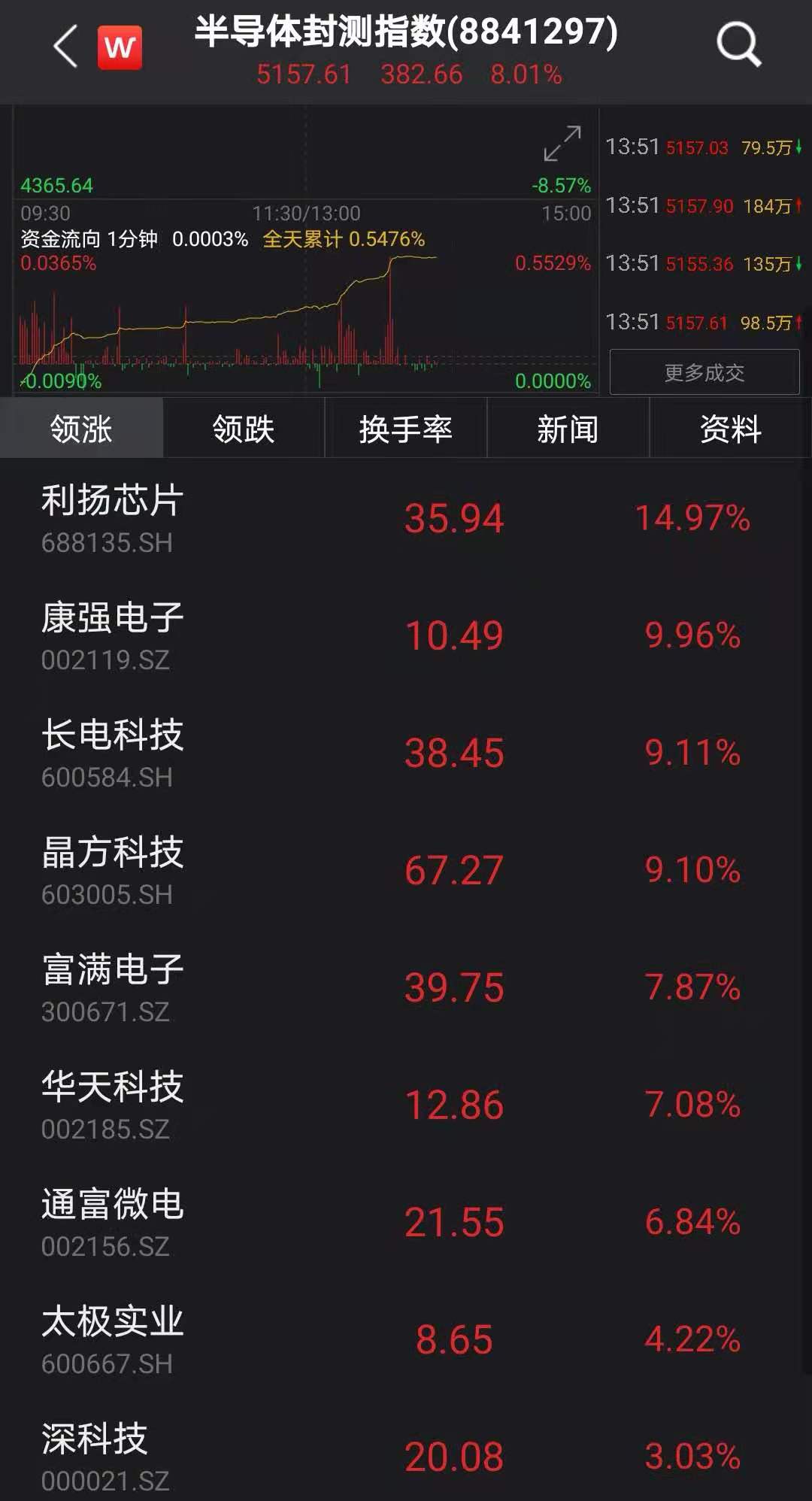The height and width of the screenshot is (1501, 812).
Task: Select 通富微电 002156.SZ
Action: 406,1223
